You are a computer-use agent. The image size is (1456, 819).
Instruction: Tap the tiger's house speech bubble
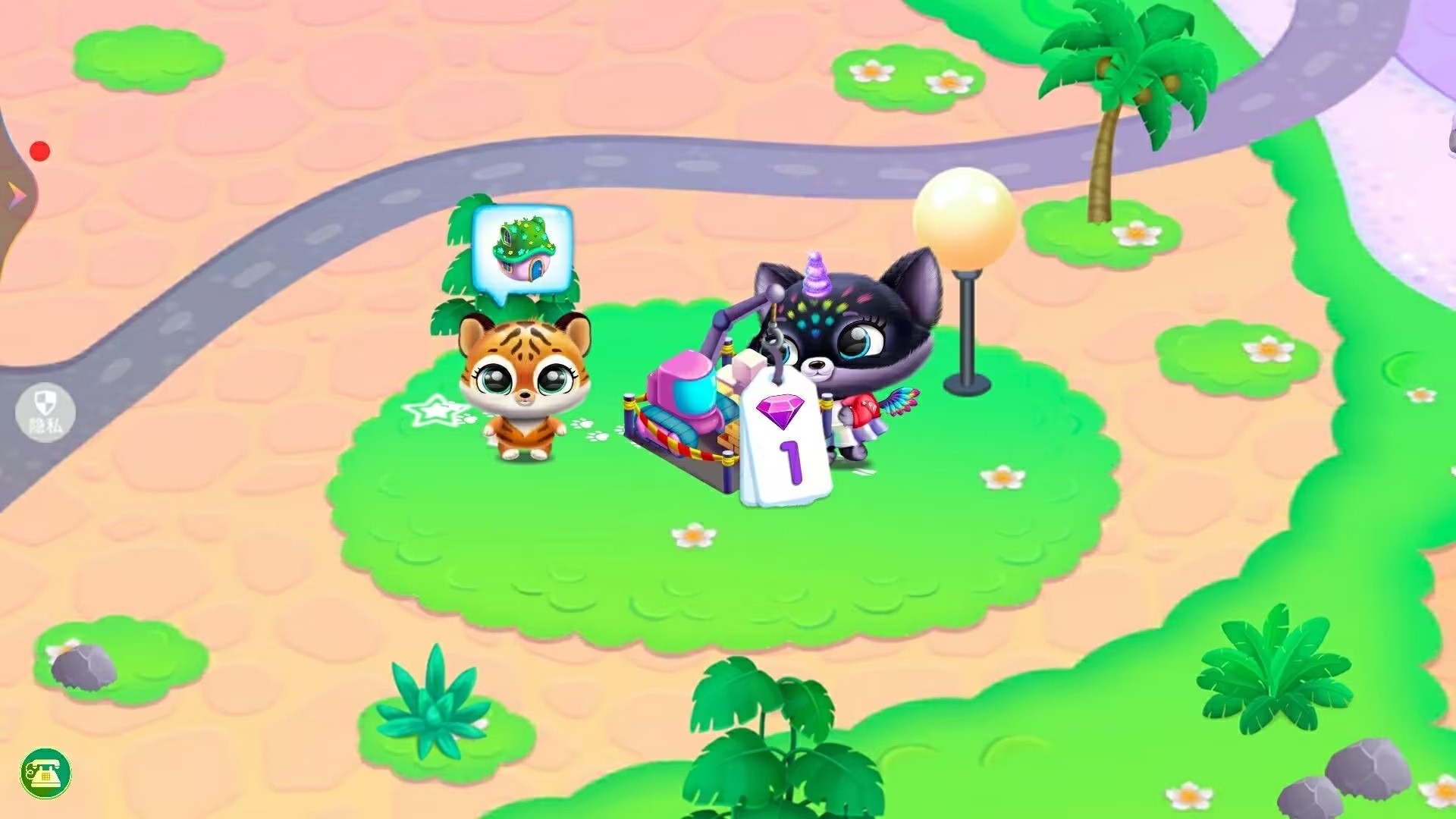(x=522, y=250)
